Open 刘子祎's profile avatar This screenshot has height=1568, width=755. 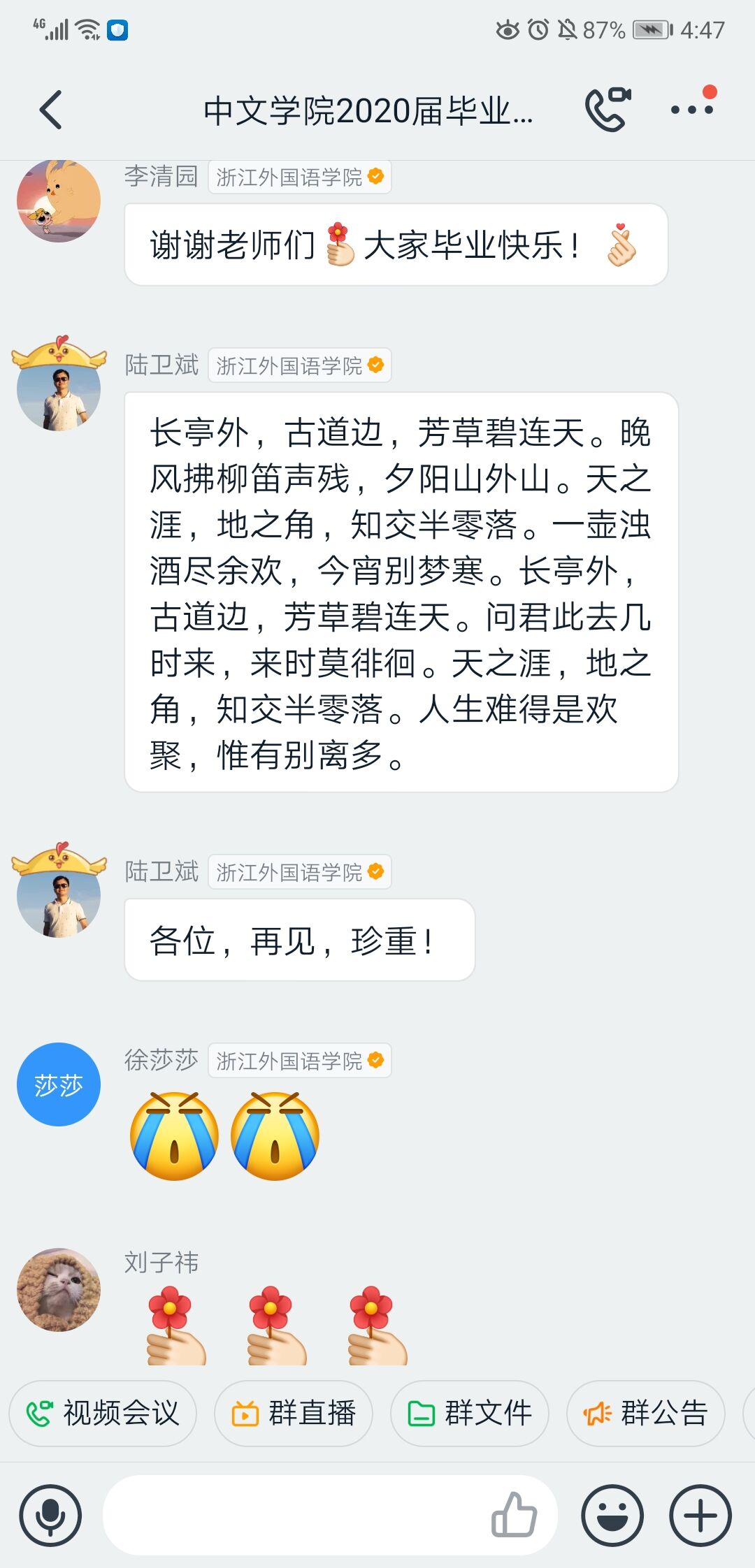pyautogui.click(x=59, y=1290)
